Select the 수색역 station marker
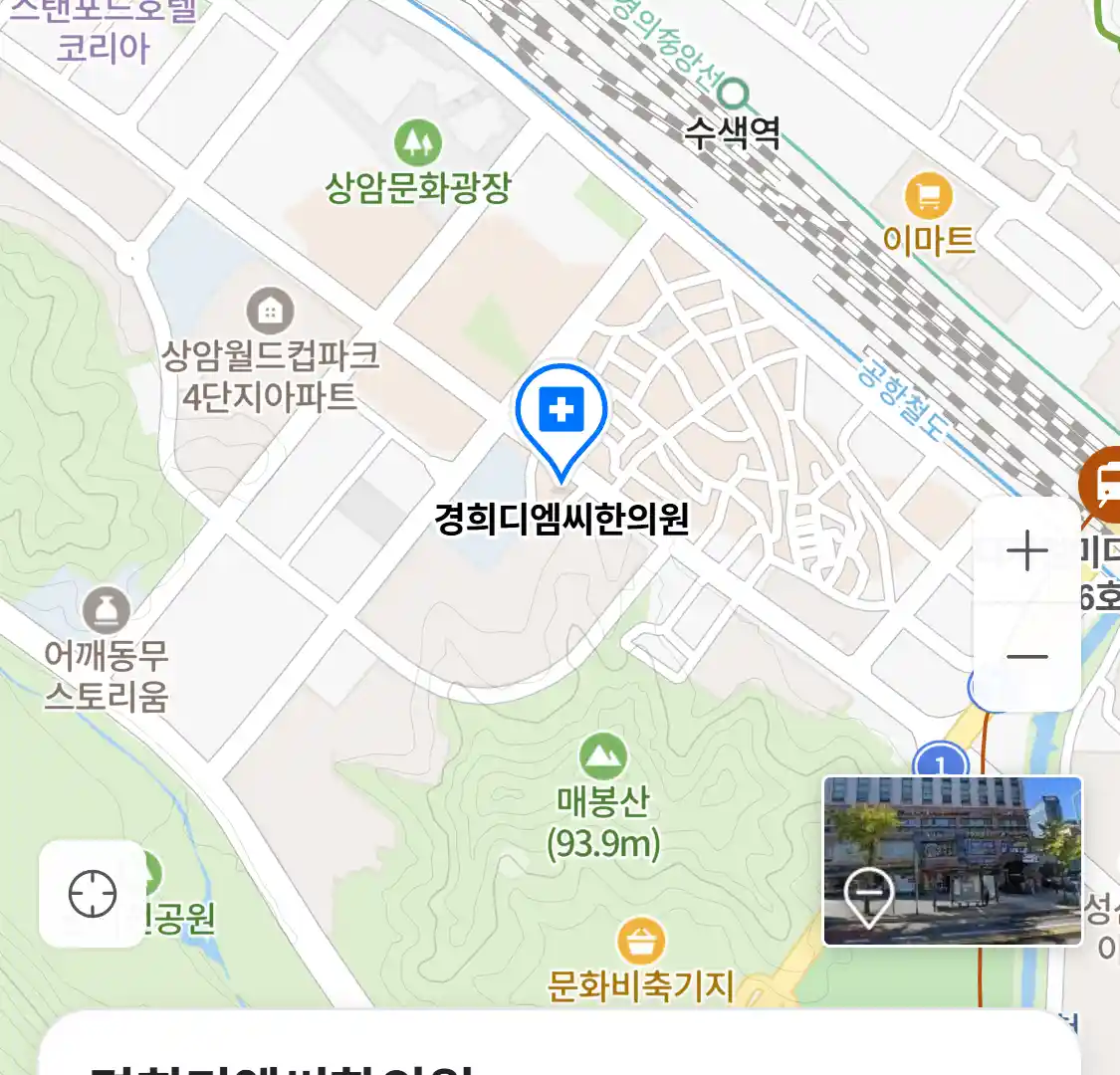Image resolution: width=1120 pixels, height=1075 pixels. point(735,96)
